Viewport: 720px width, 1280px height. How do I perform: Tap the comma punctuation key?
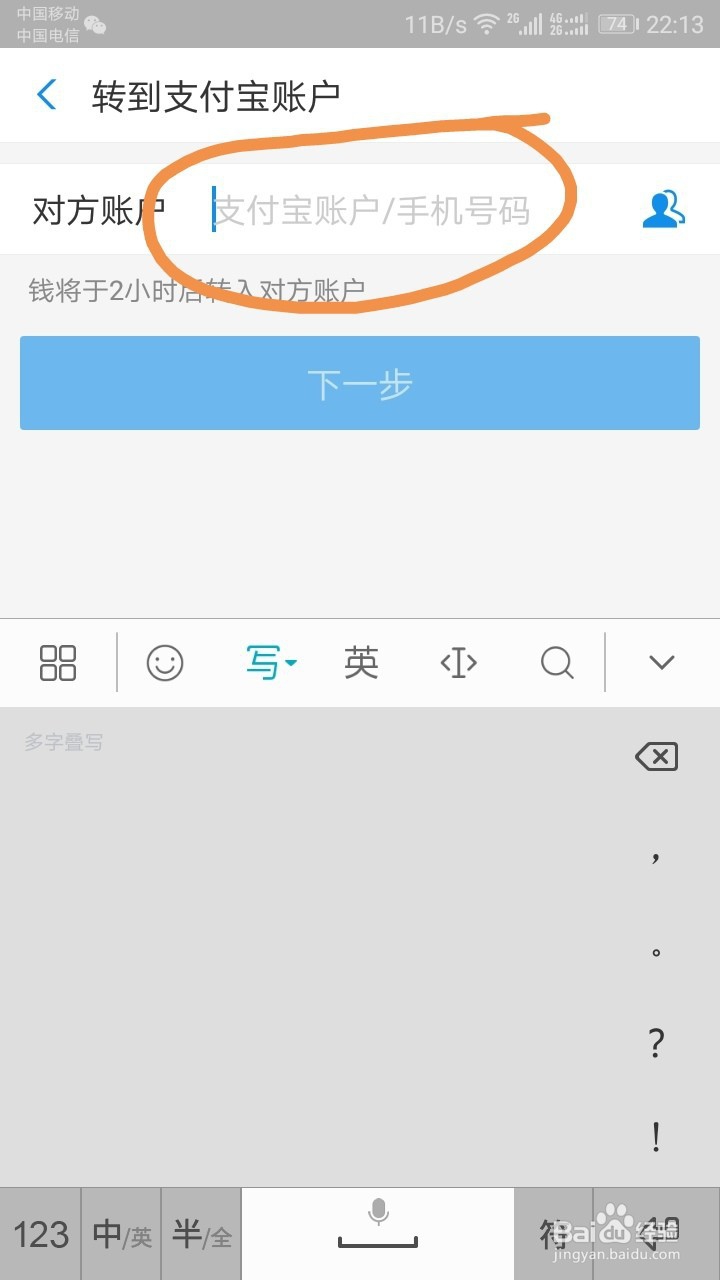pyautogui.click(x=655, y=858)
